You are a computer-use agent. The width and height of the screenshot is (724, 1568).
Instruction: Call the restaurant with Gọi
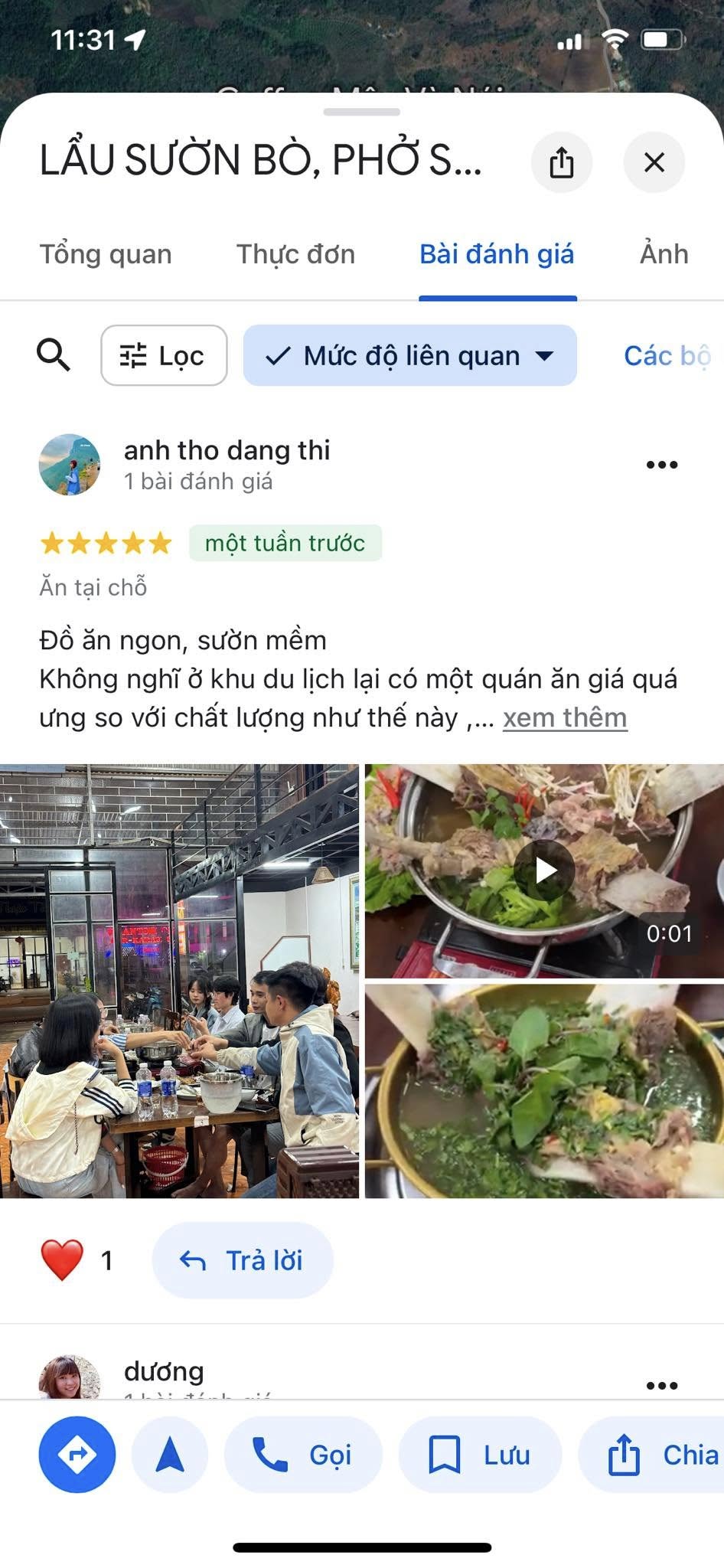click(x=303, y=1454)
